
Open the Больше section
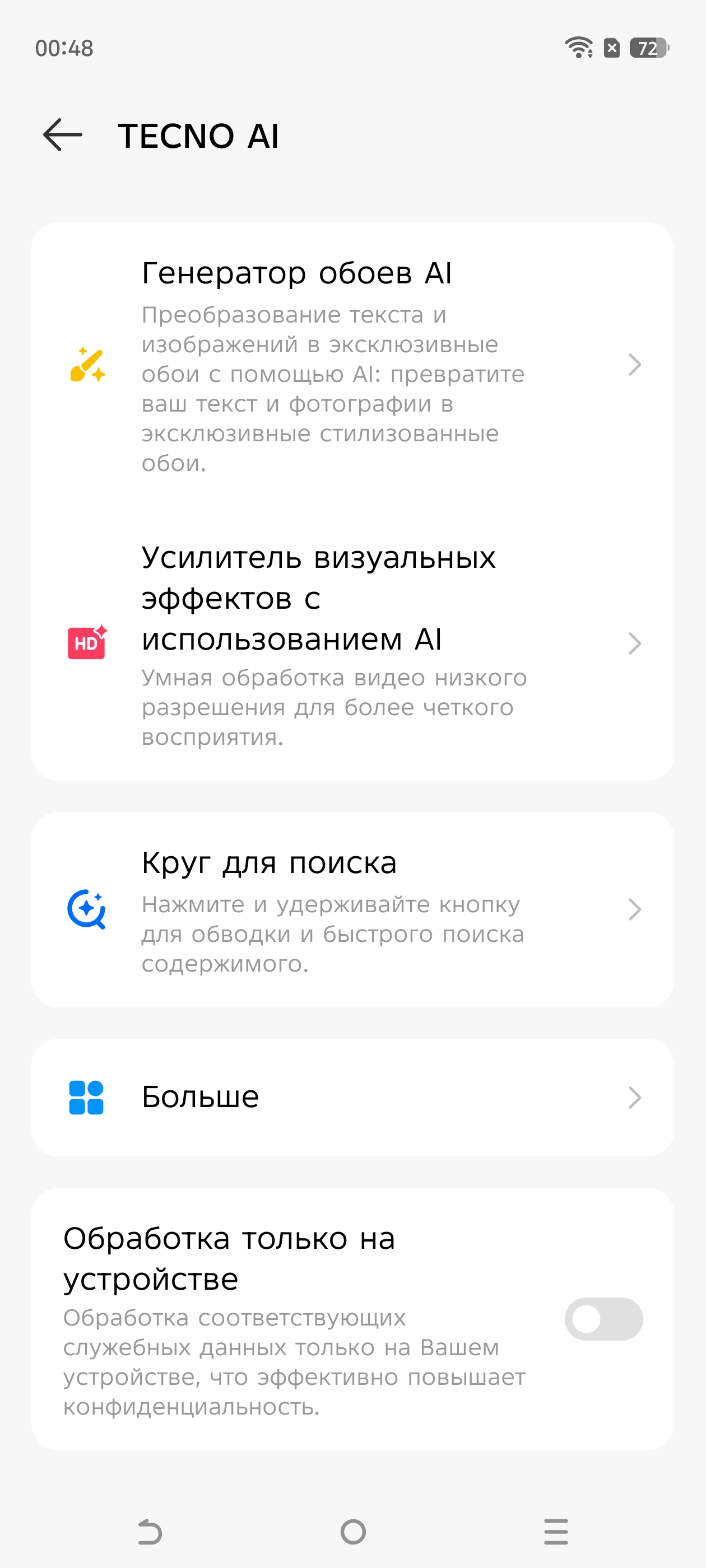(352, 1098)
